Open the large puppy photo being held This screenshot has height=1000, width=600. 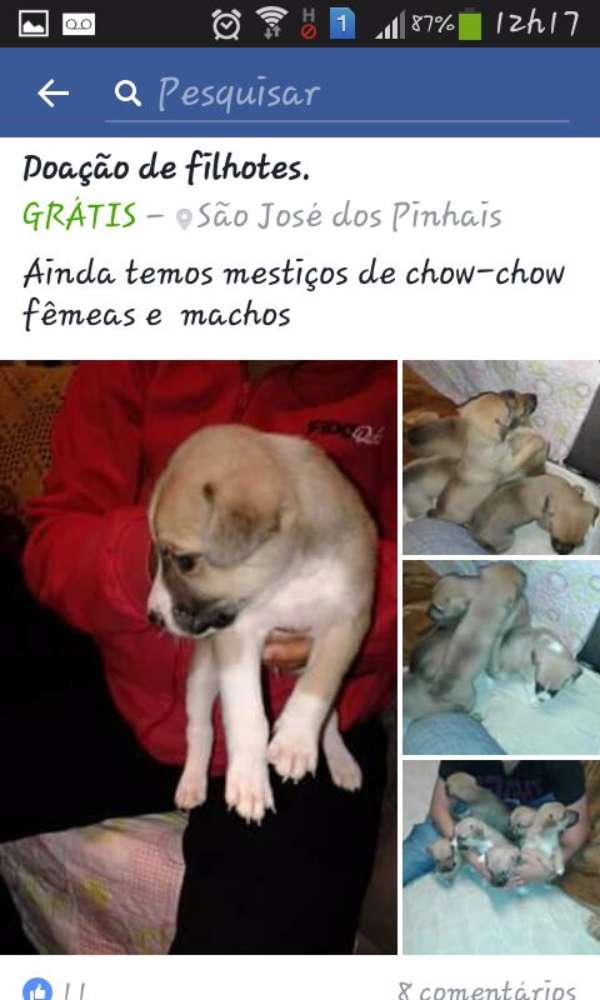pyautogui.click(x=198, y=655)
